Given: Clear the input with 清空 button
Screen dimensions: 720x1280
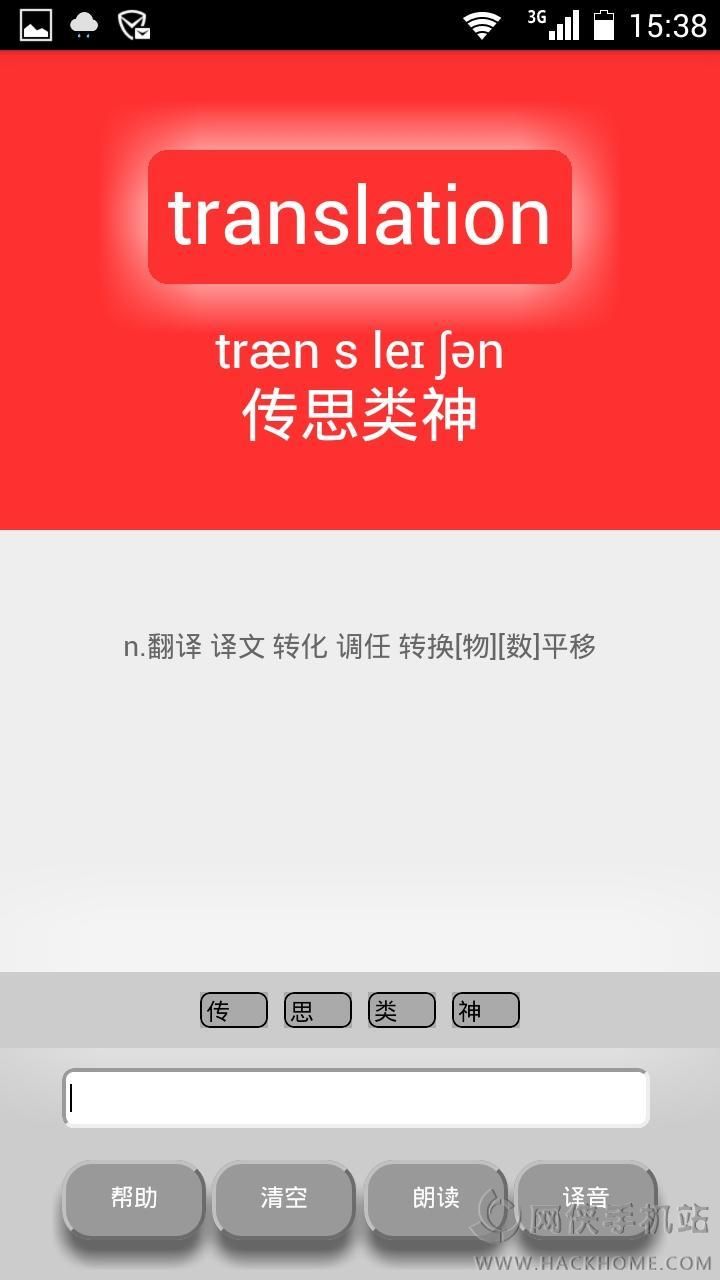Looking at the screenshot, I should [x=284, y=1198].
